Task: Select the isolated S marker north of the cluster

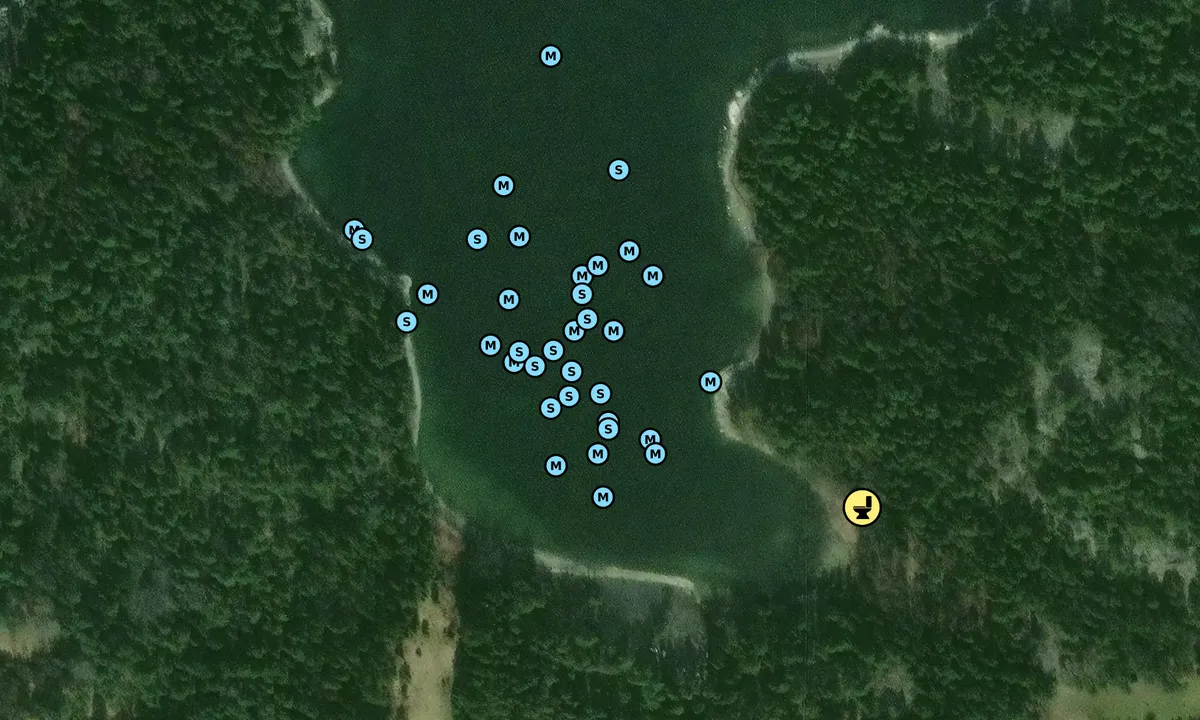Action: pos(618,170)
